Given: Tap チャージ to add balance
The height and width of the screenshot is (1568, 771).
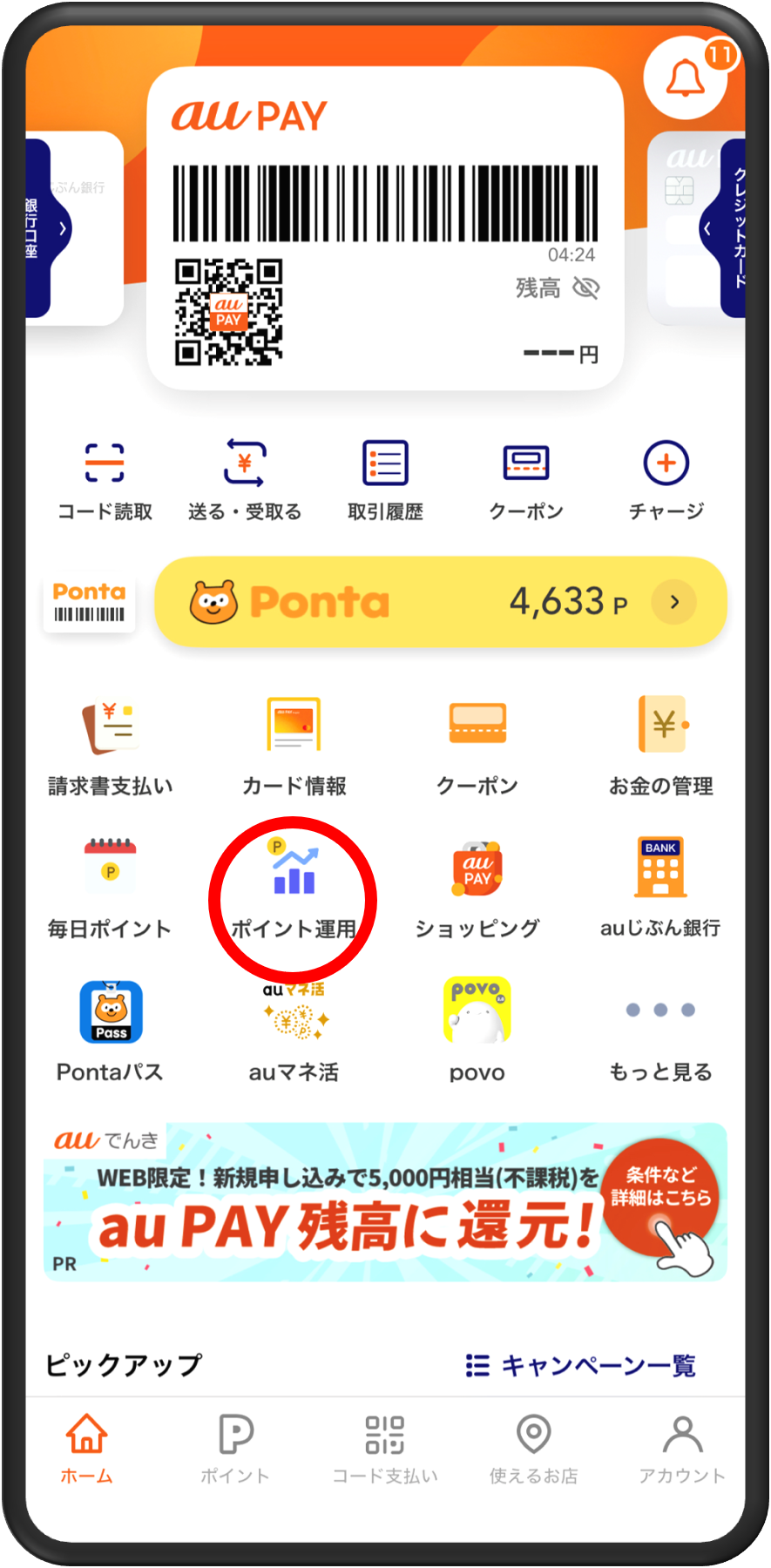Looking at the screenshot, I should (666, 481).
